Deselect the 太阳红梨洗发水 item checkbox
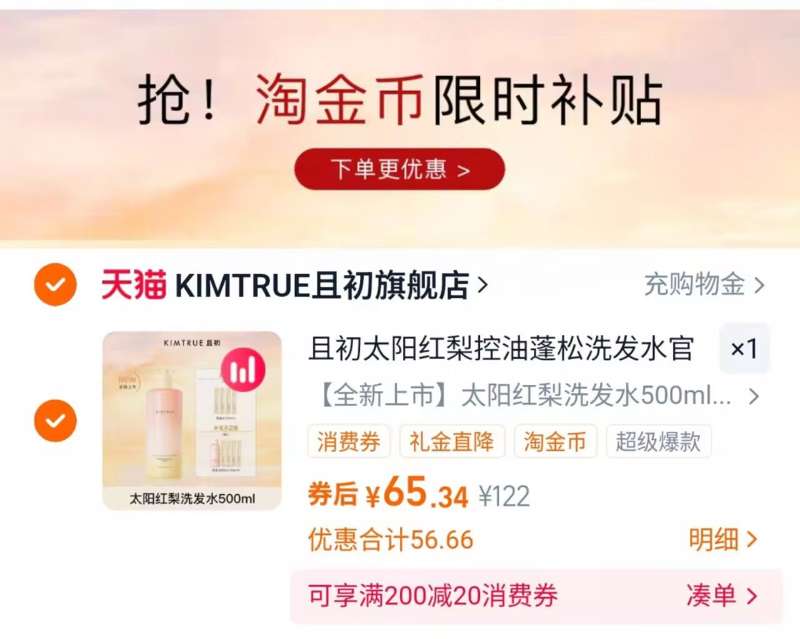Viewport: 800px width, 639px height. 56,421
